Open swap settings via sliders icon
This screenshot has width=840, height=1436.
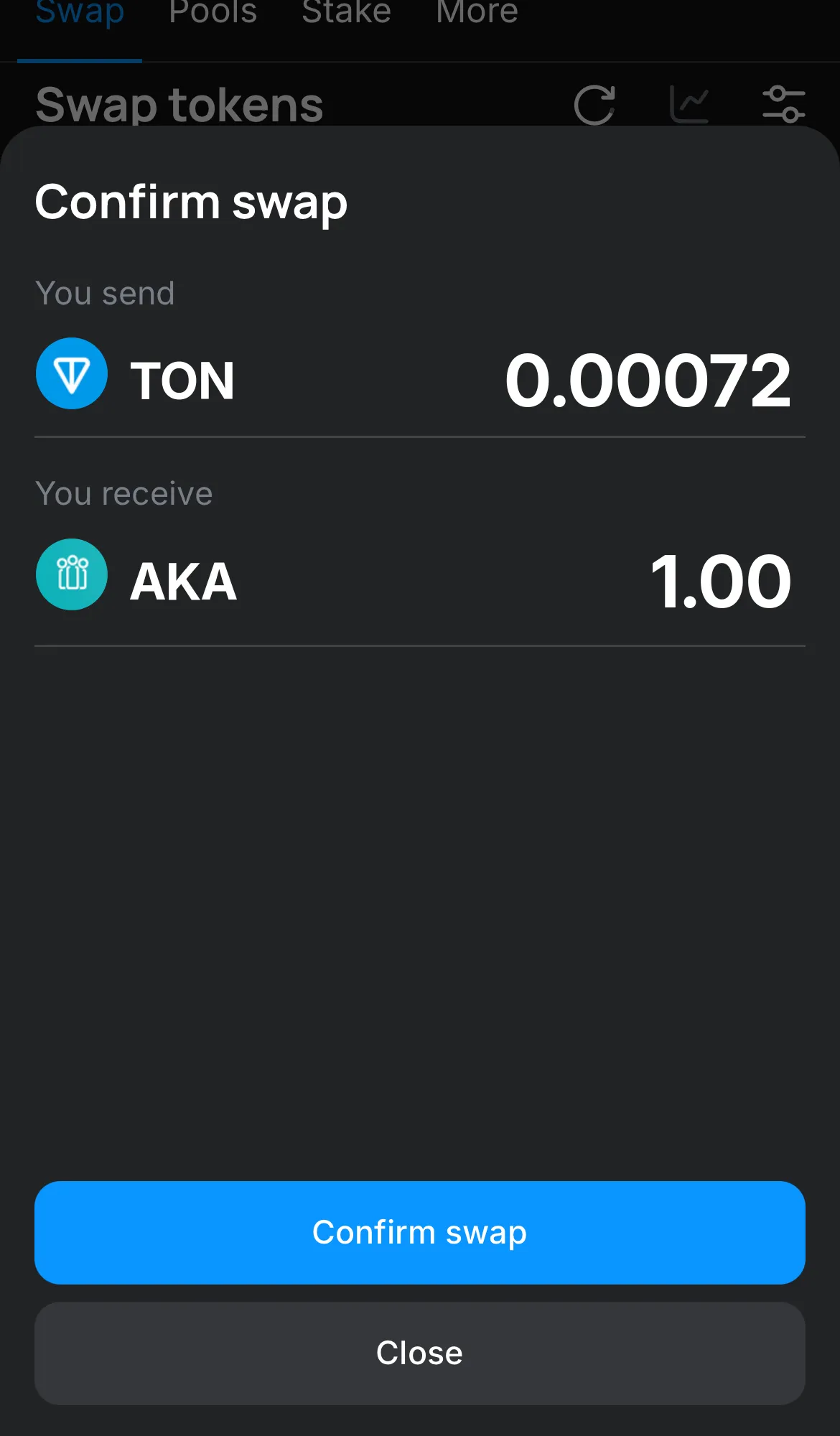tap(785, 103)
